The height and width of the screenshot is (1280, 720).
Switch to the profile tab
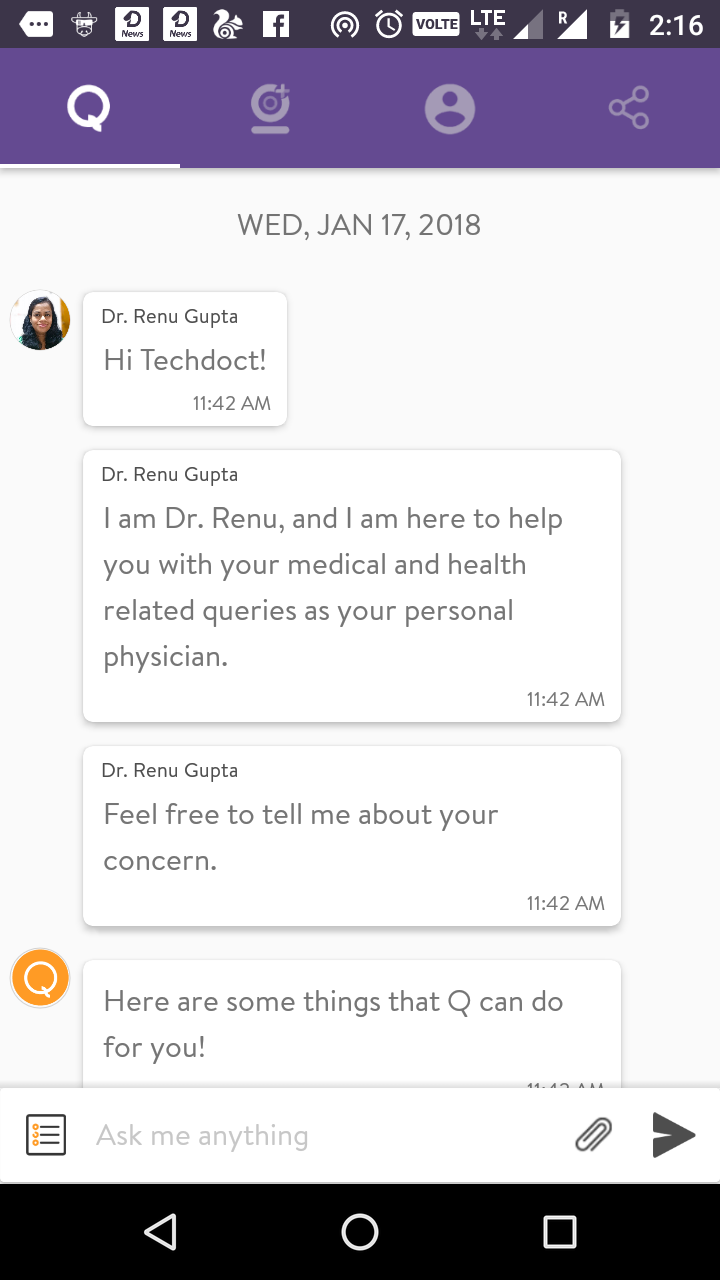[x=450, y=108]
